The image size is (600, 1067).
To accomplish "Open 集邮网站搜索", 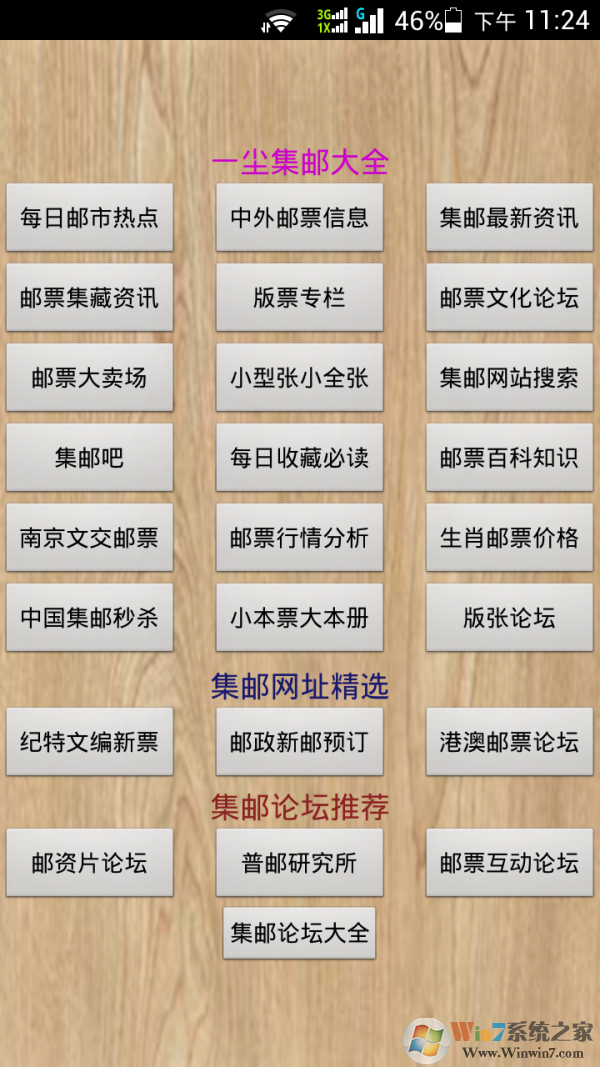I will 509,377.
